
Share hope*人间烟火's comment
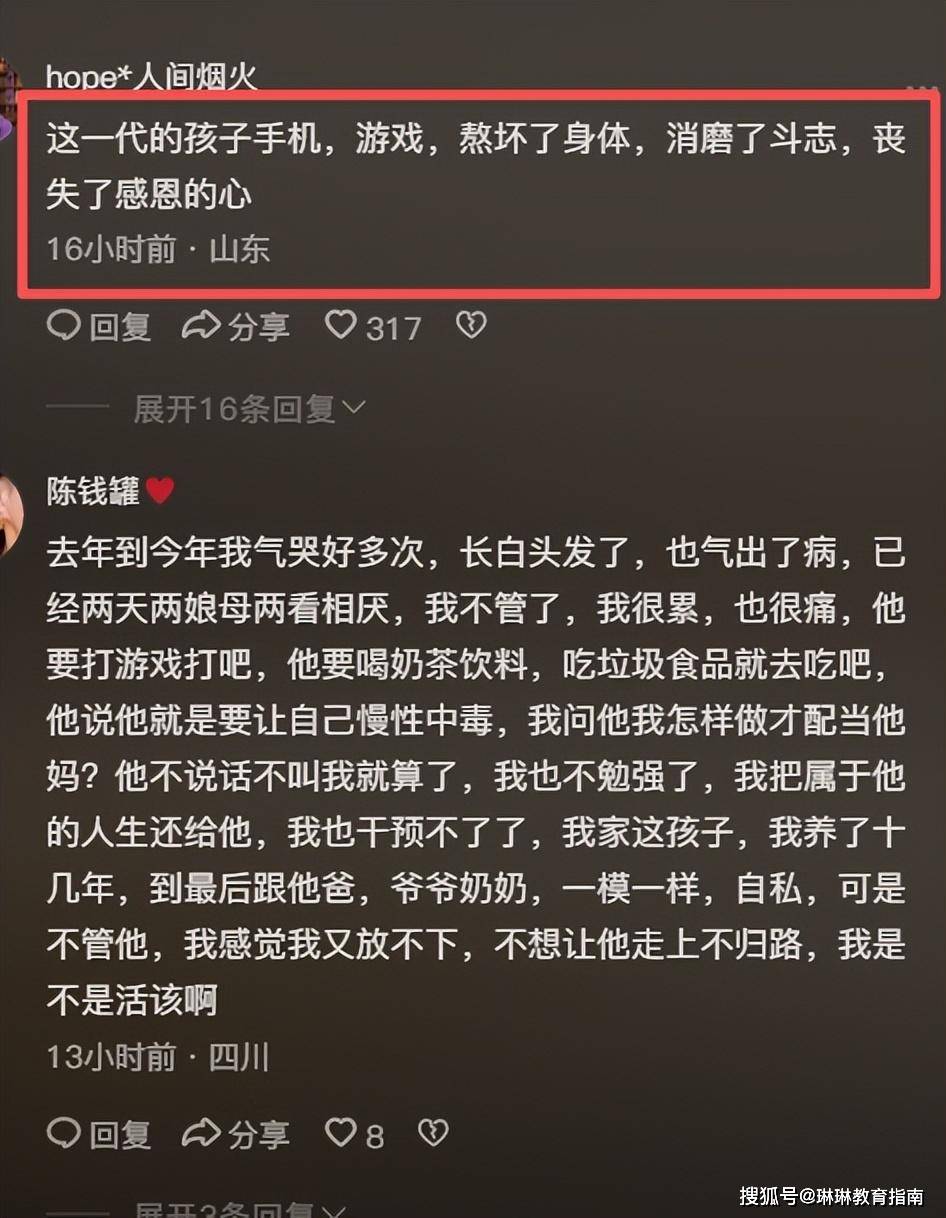pos(236,326)
